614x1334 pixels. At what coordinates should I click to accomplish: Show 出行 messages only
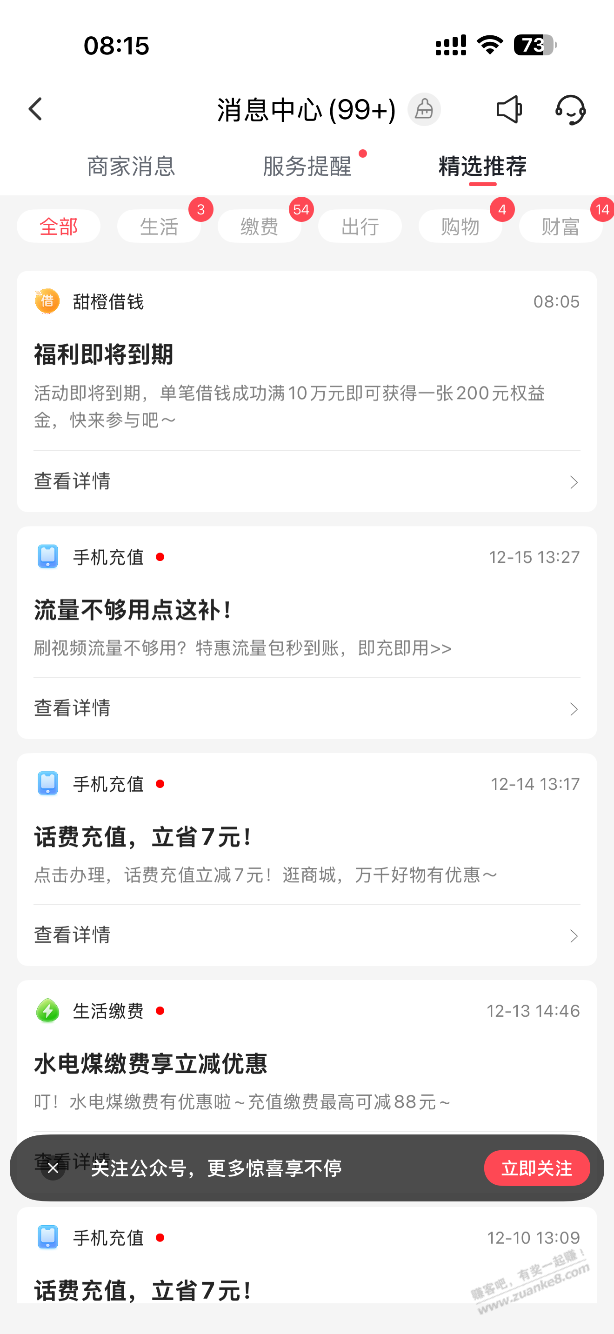pyautogui.click(x=360, y=227)
